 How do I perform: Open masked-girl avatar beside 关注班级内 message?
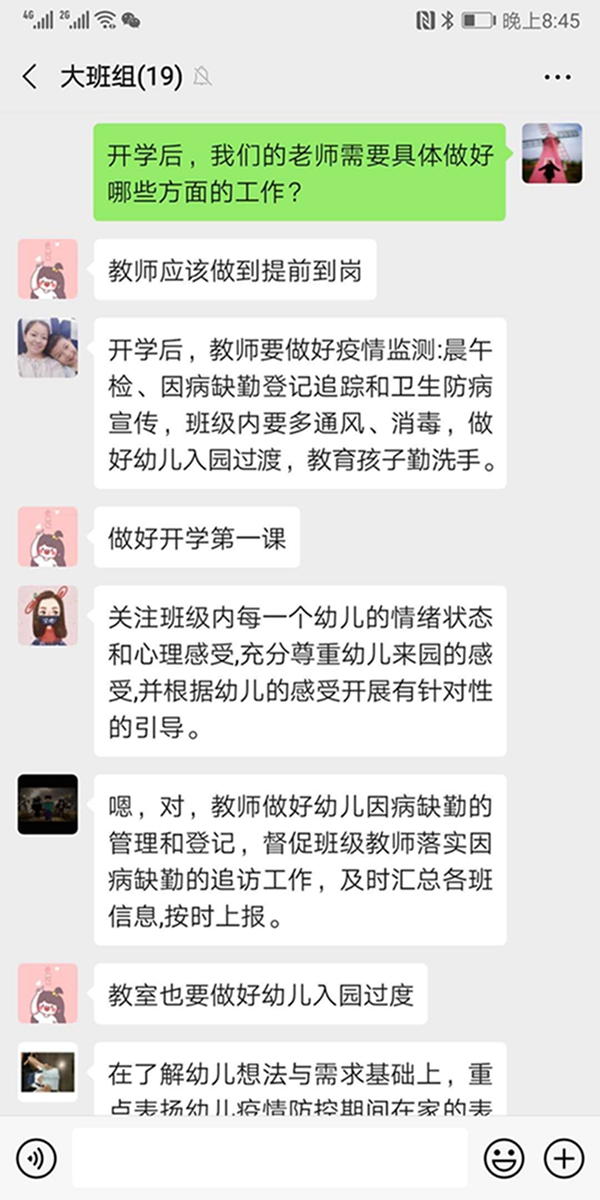(48, 616)
